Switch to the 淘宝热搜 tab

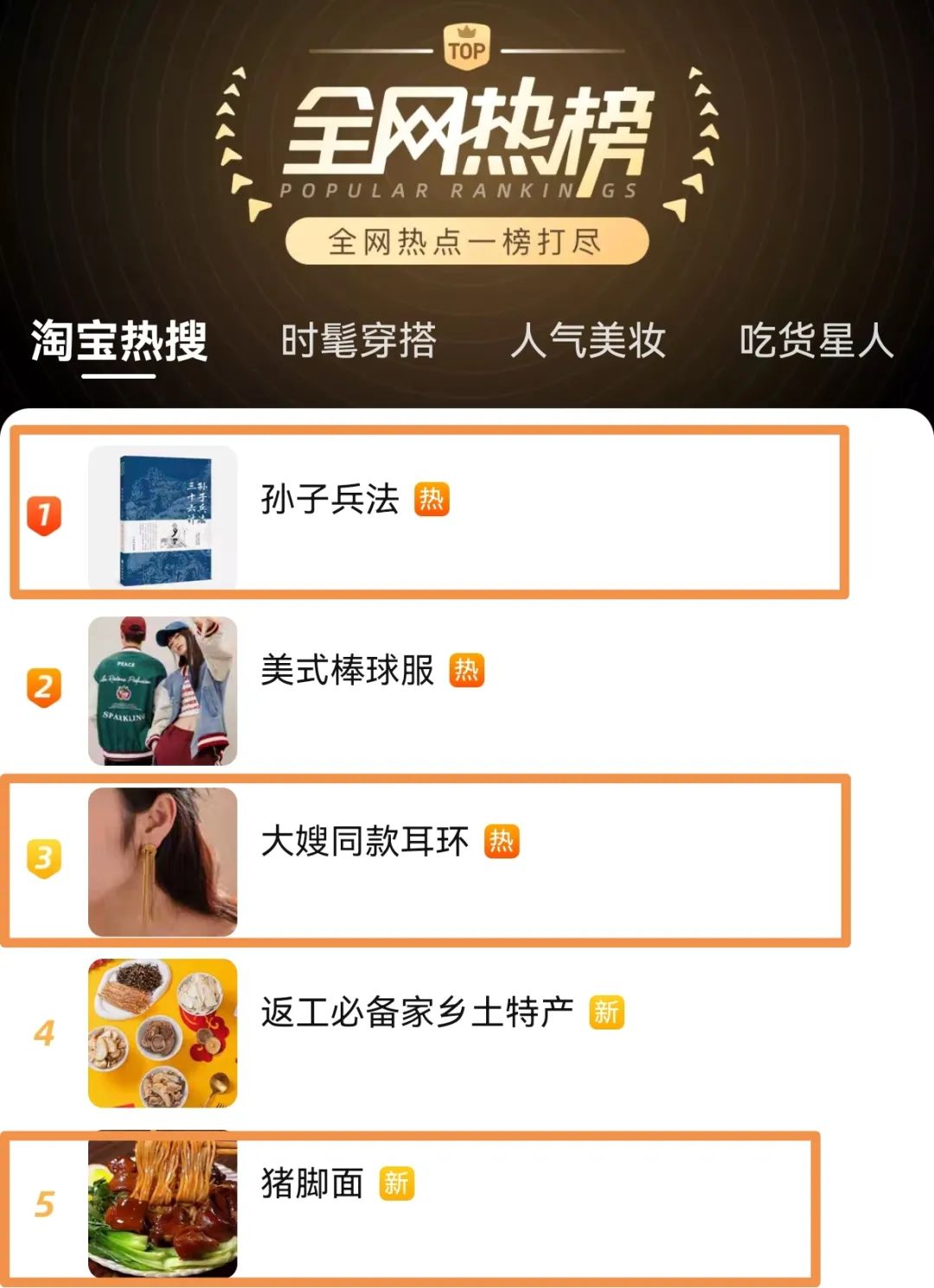(119, 341)
